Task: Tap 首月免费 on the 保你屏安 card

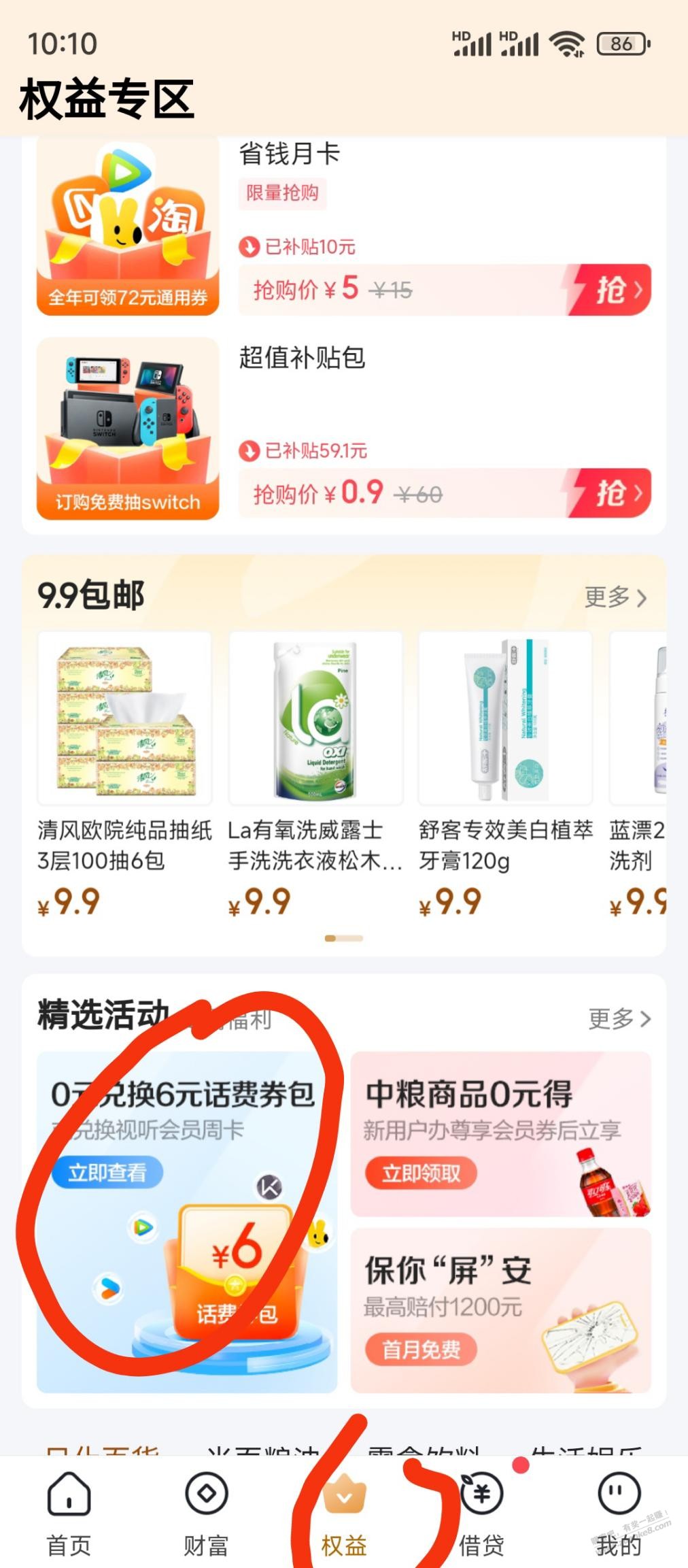Action: 421,1349
